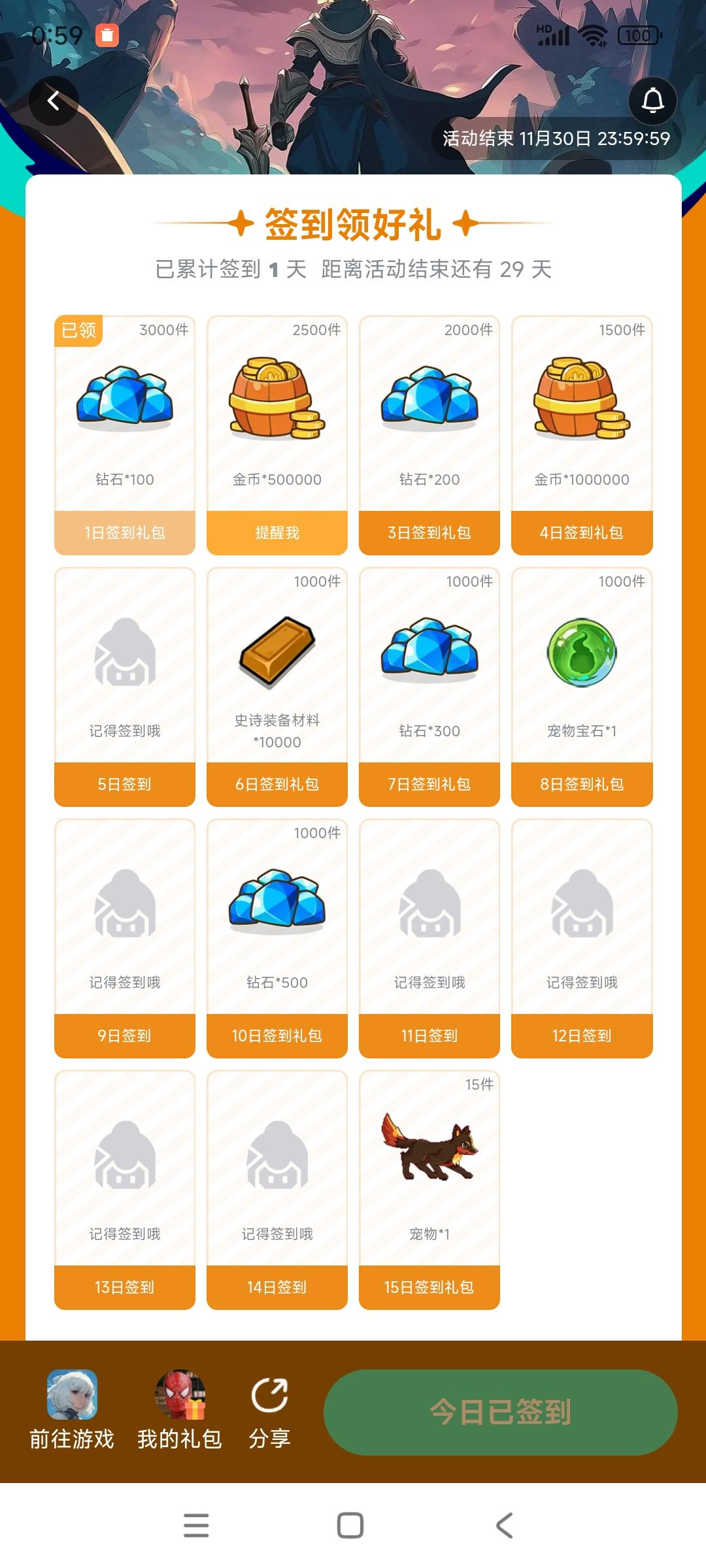Tap the 15日签到礼包 button

429,1287
